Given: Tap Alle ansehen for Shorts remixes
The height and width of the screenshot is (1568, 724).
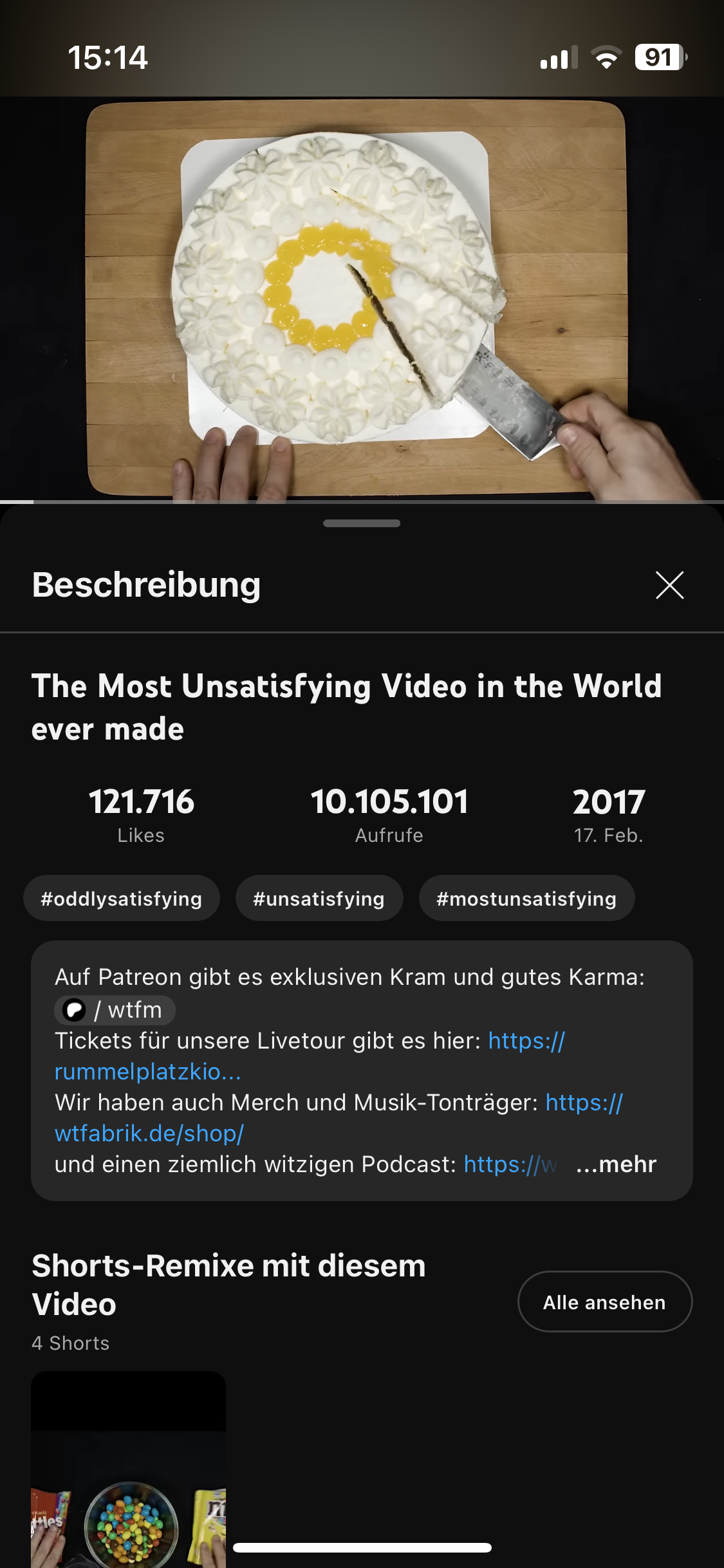Looking at the screenshot, I should 604,1302.
